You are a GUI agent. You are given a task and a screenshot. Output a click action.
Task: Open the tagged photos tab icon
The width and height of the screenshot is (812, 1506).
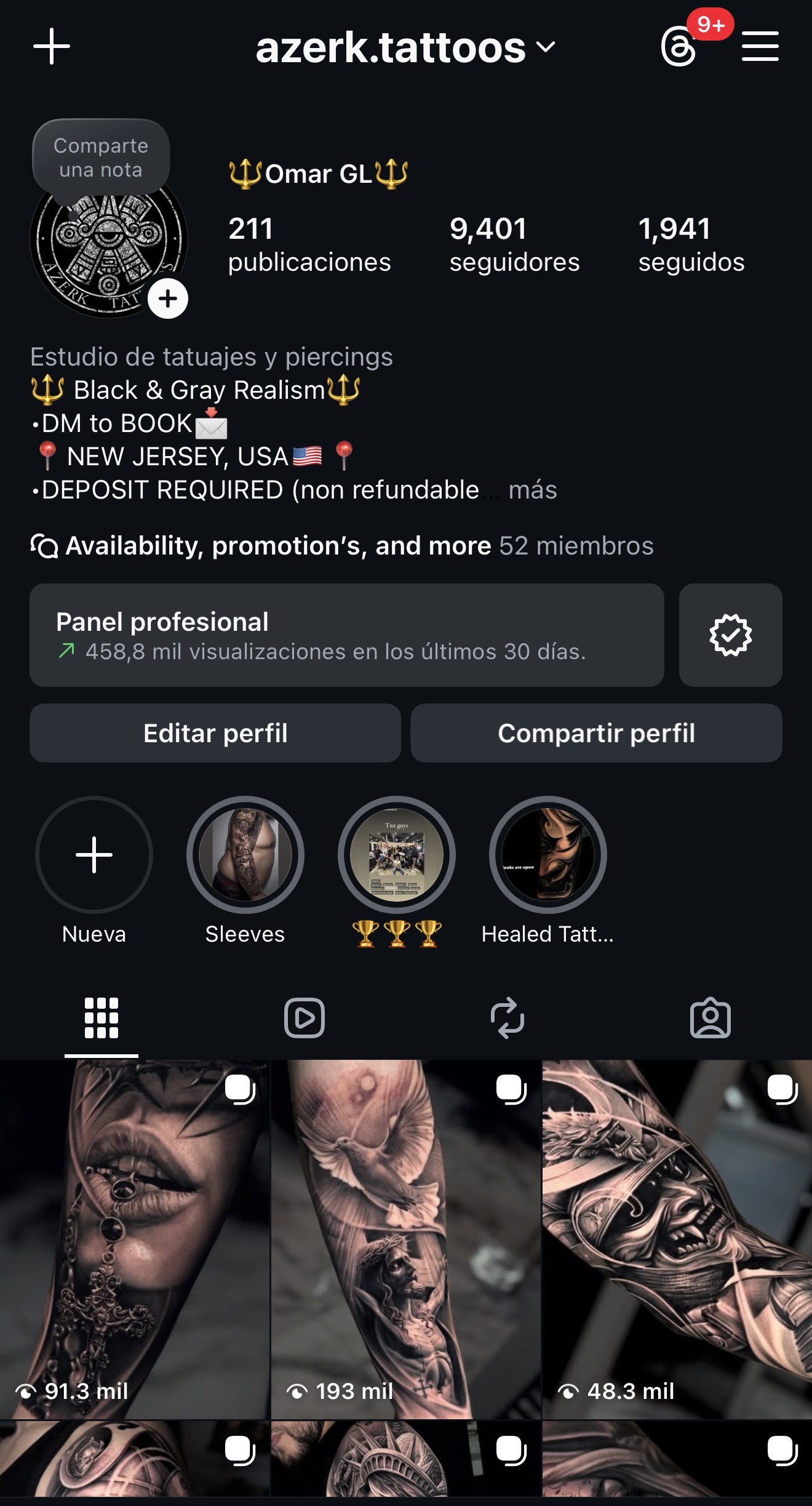tap(710, 1019)
